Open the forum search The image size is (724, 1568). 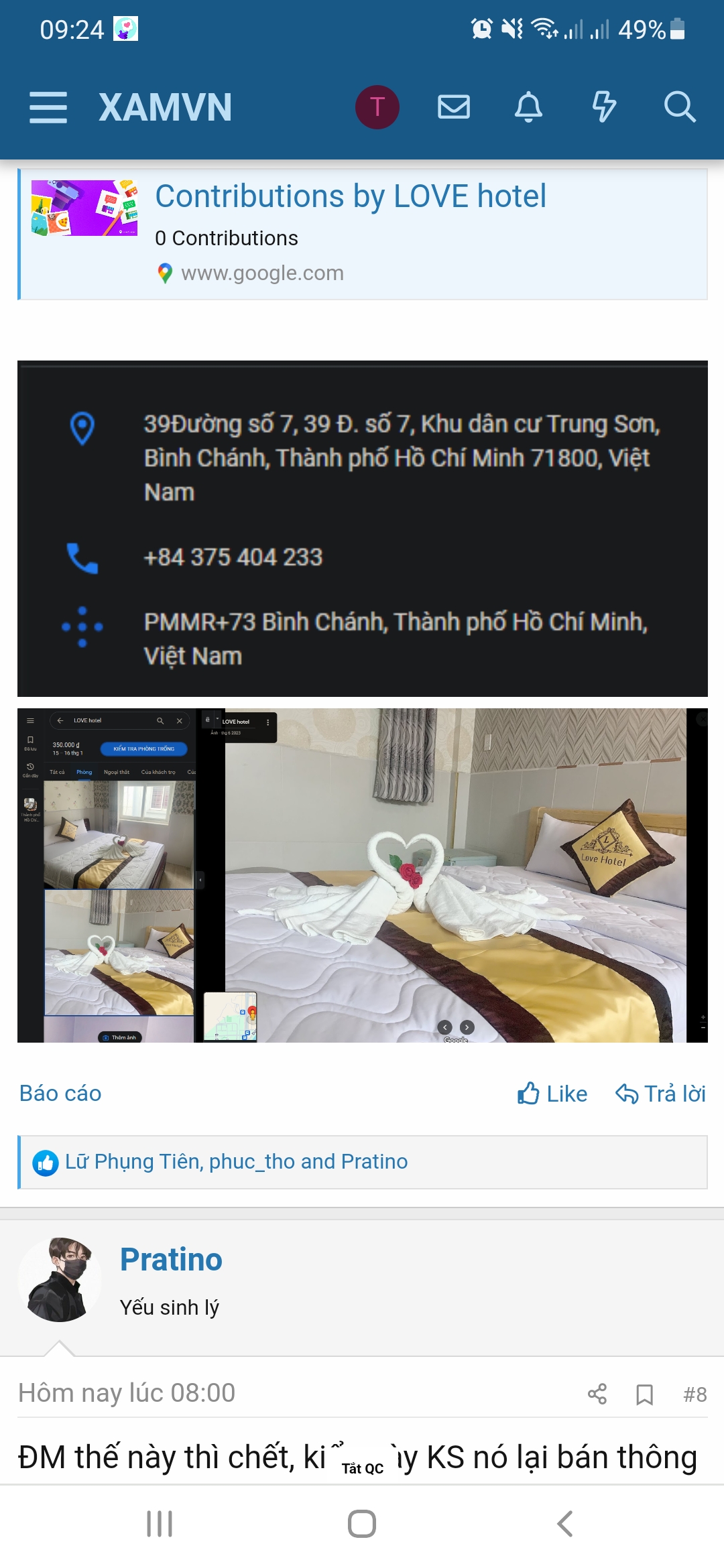(680, 107)
